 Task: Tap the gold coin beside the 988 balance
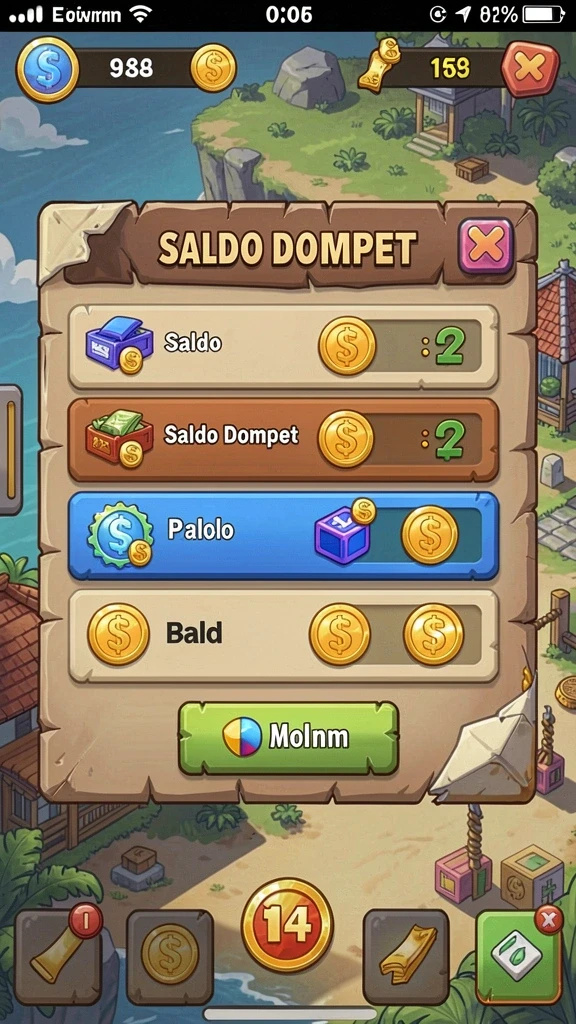(x=214, y=68)
